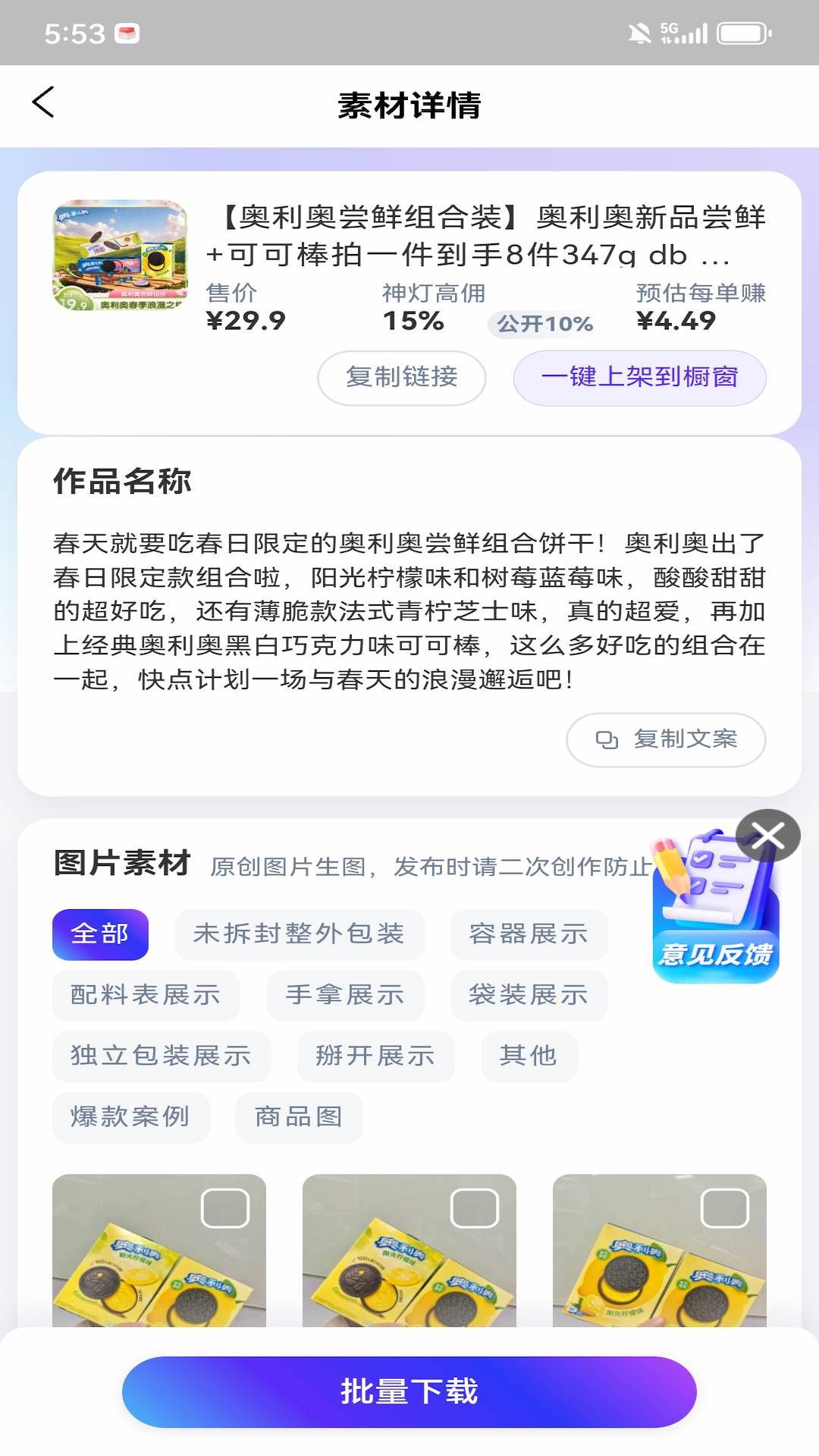819x1456 pixels.
Task: Select the 其他 chip
Action: coord(529,1056)
